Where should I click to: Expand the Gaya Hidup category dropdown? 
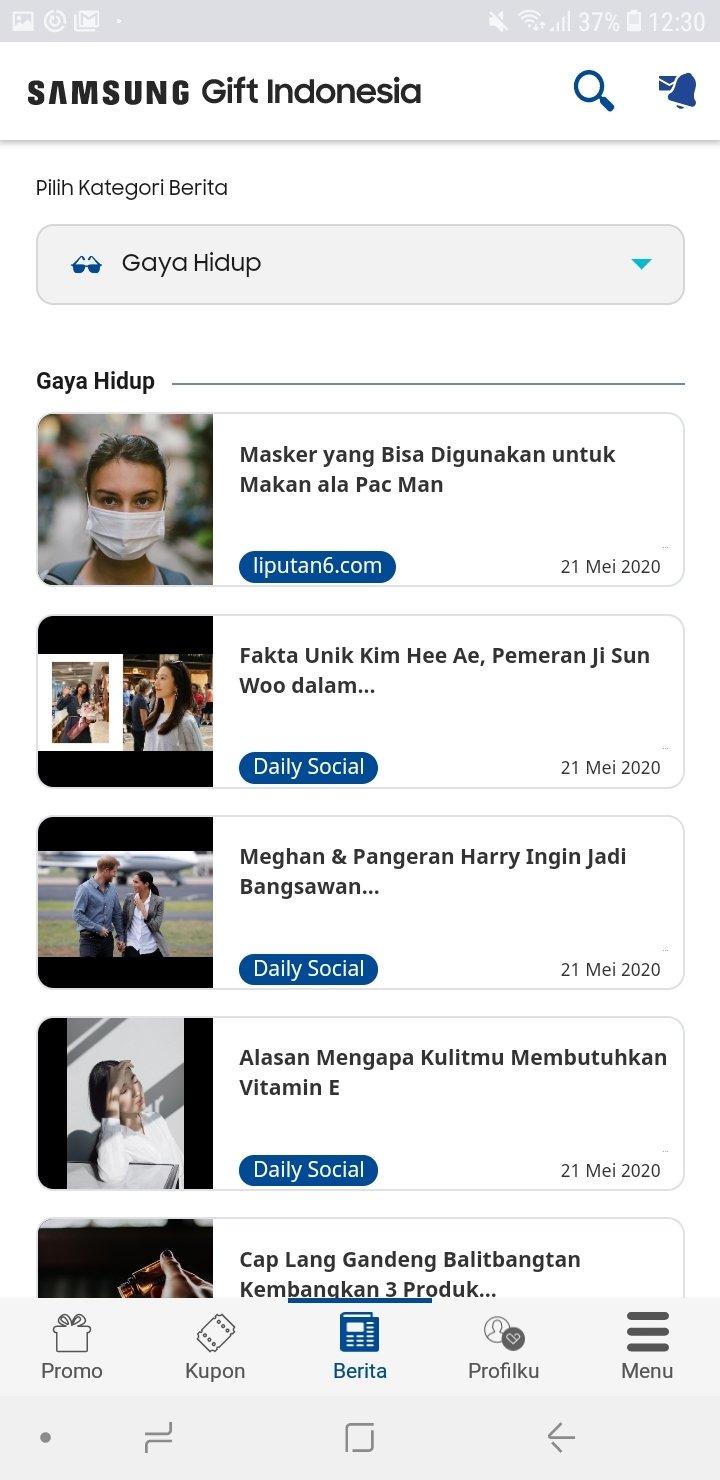point(360,264)
